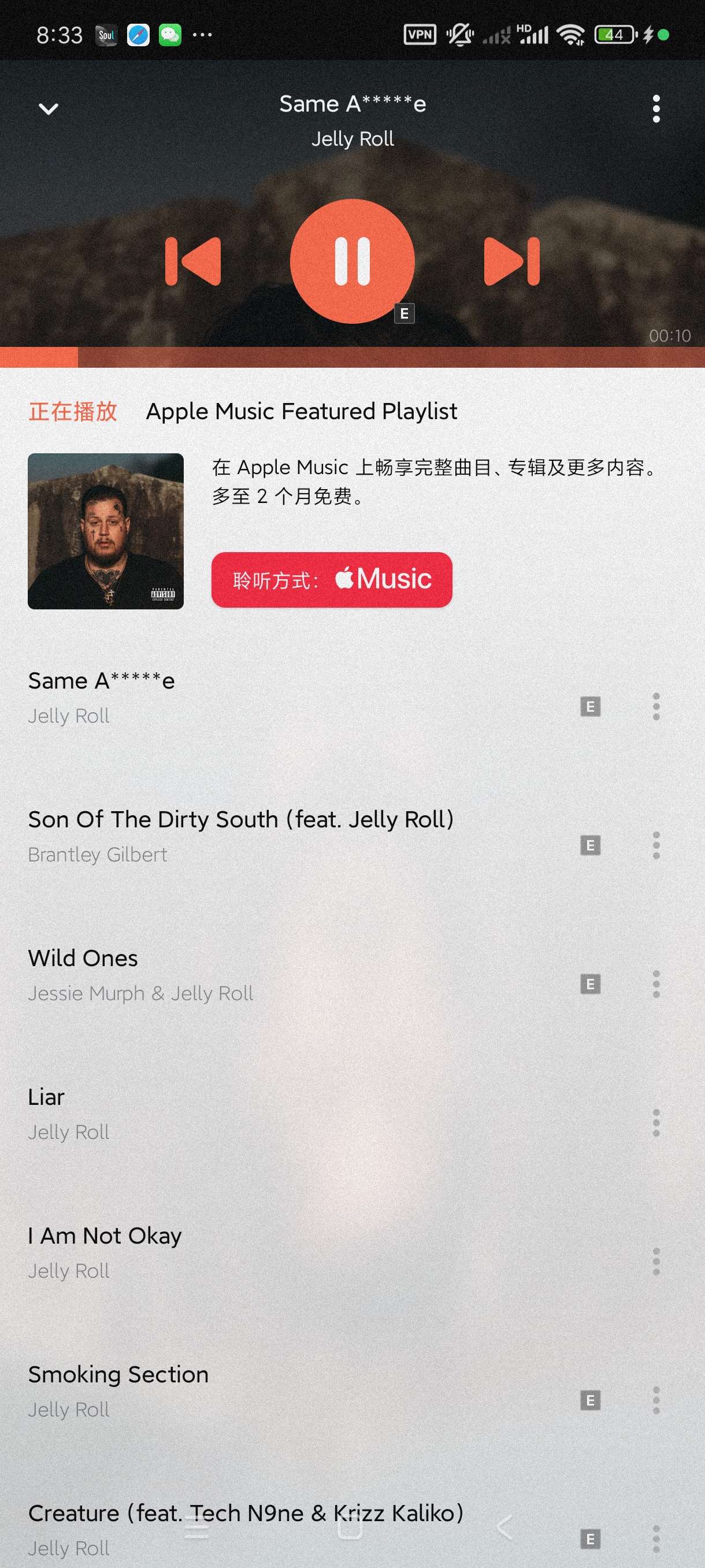Open more options for Son Of The Dirty South
This screenshot has width=705, height=1568.
[656, 845]
